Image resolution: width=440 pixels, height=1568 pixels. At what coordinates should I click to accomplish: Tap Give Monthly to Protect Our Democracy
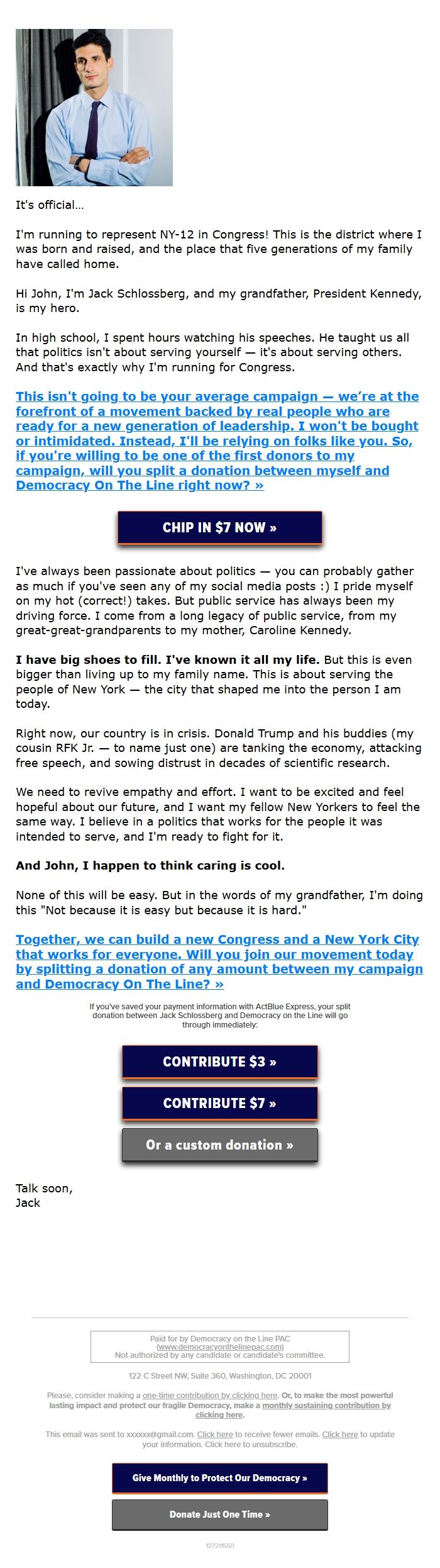pyautogui.click(x=219, y=1477)
